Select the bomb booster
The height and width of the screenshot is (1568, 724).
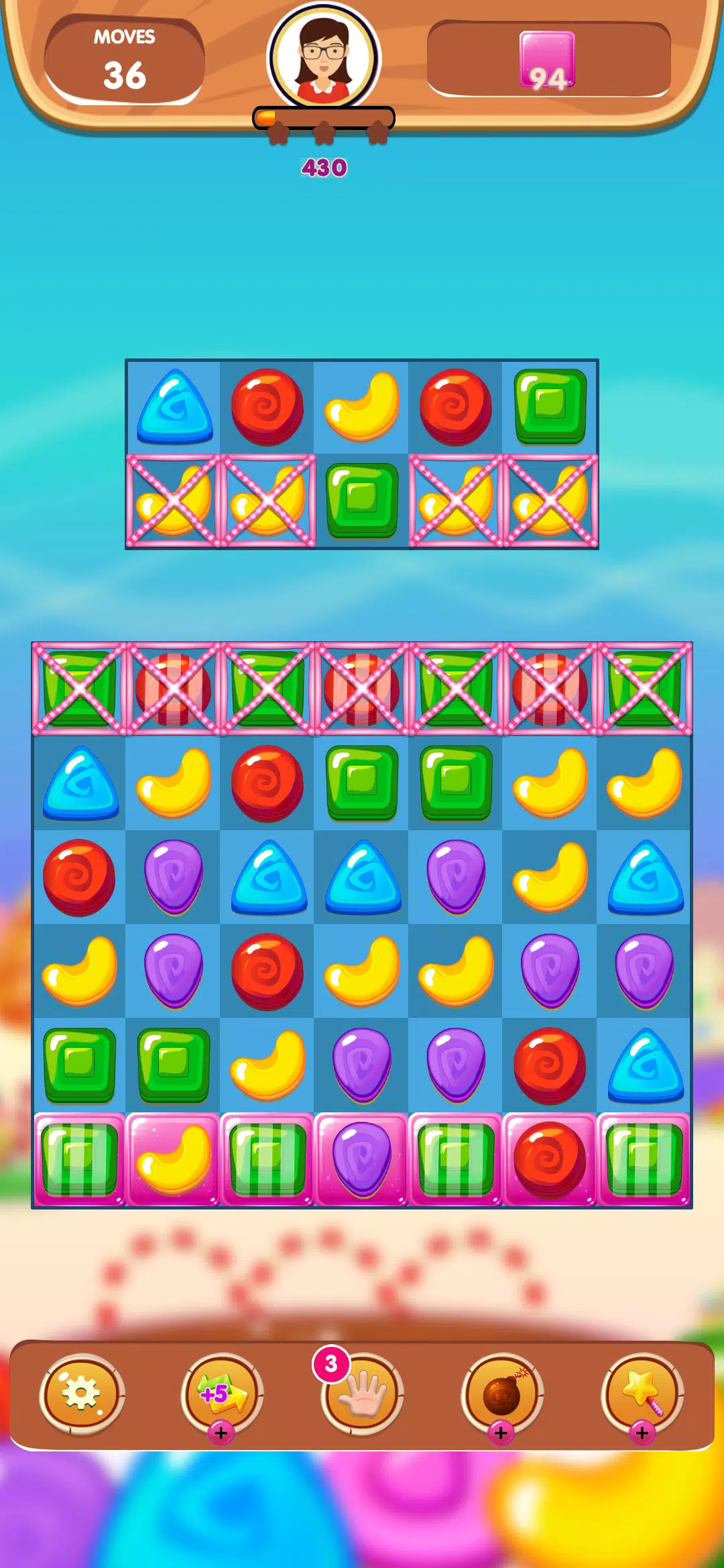click(x=502, y=1394)
